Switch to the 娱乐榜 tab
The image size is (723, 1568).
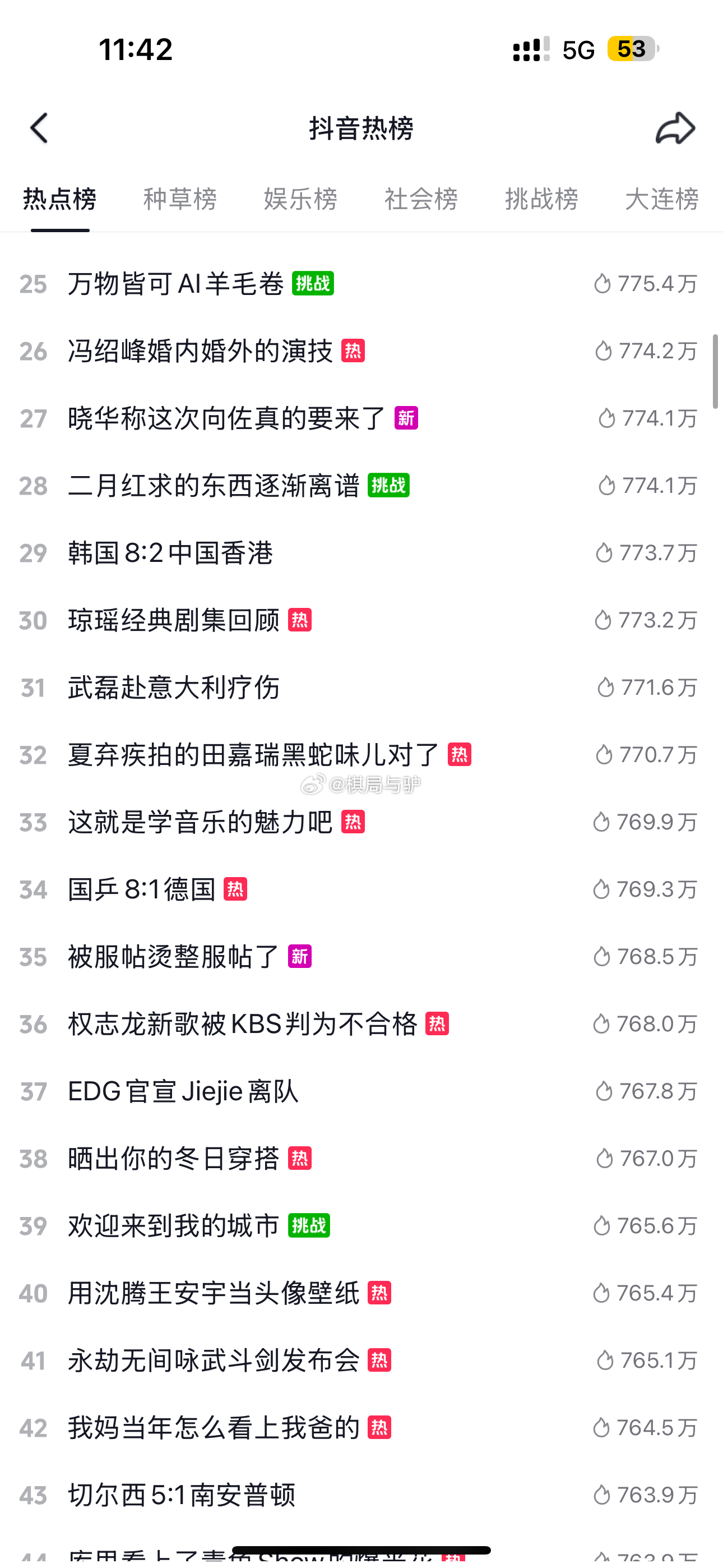300,199
